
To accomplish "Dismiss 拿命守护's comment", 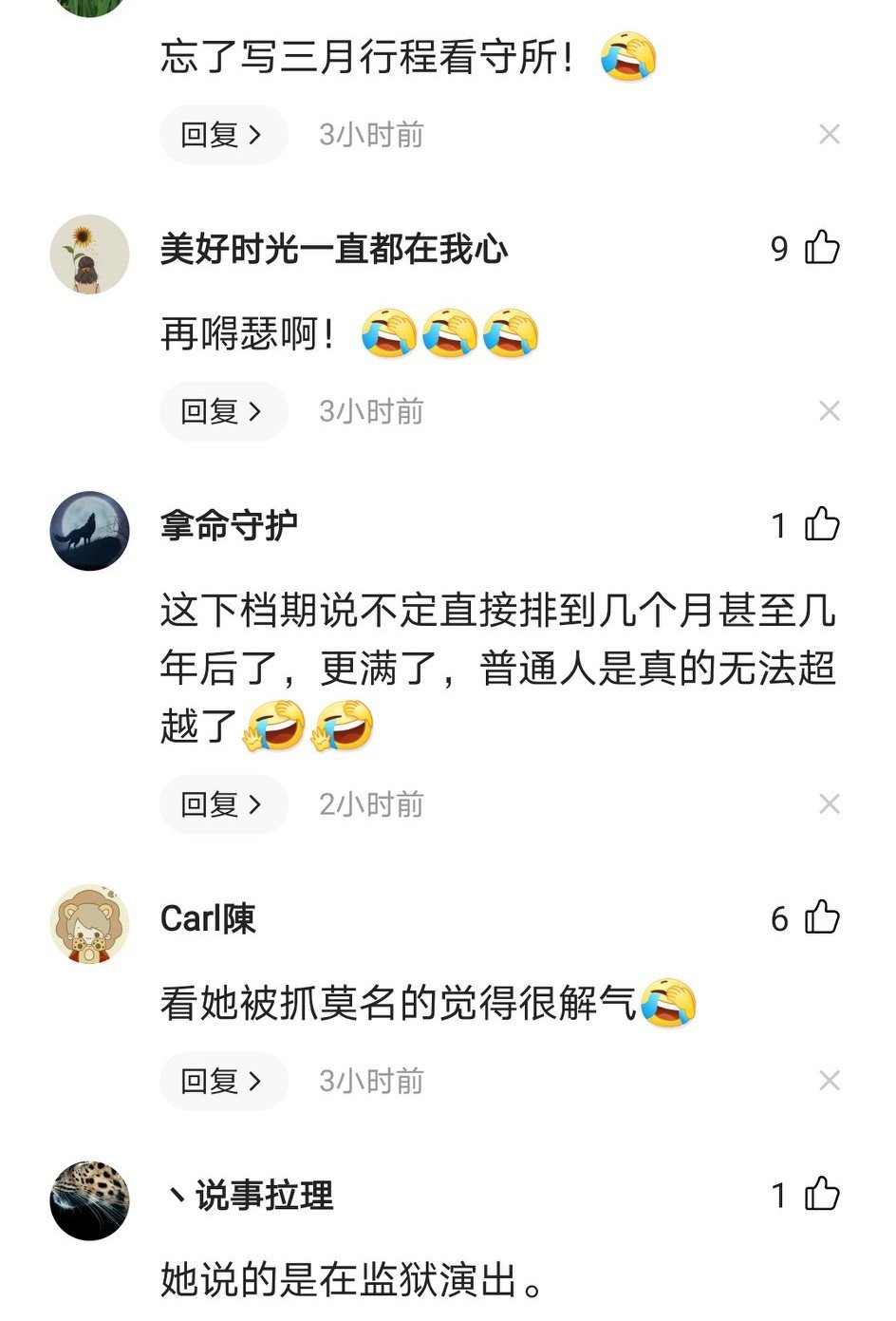I will (x=829, y=804).
